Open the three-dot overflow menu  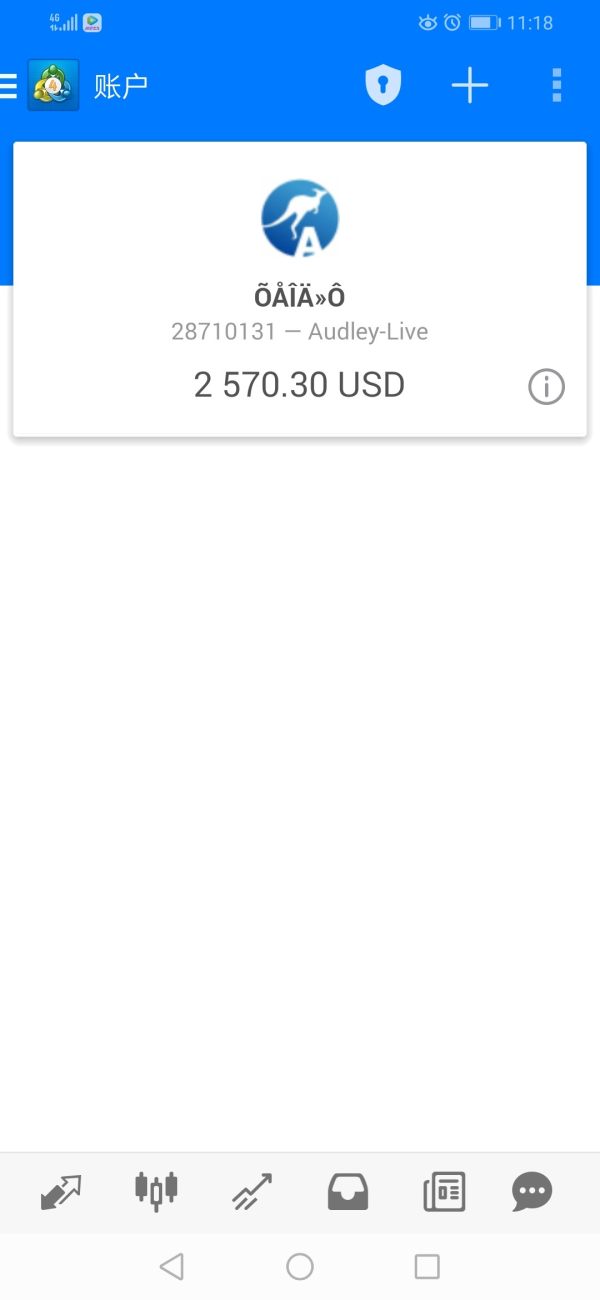tap(557, 86)
